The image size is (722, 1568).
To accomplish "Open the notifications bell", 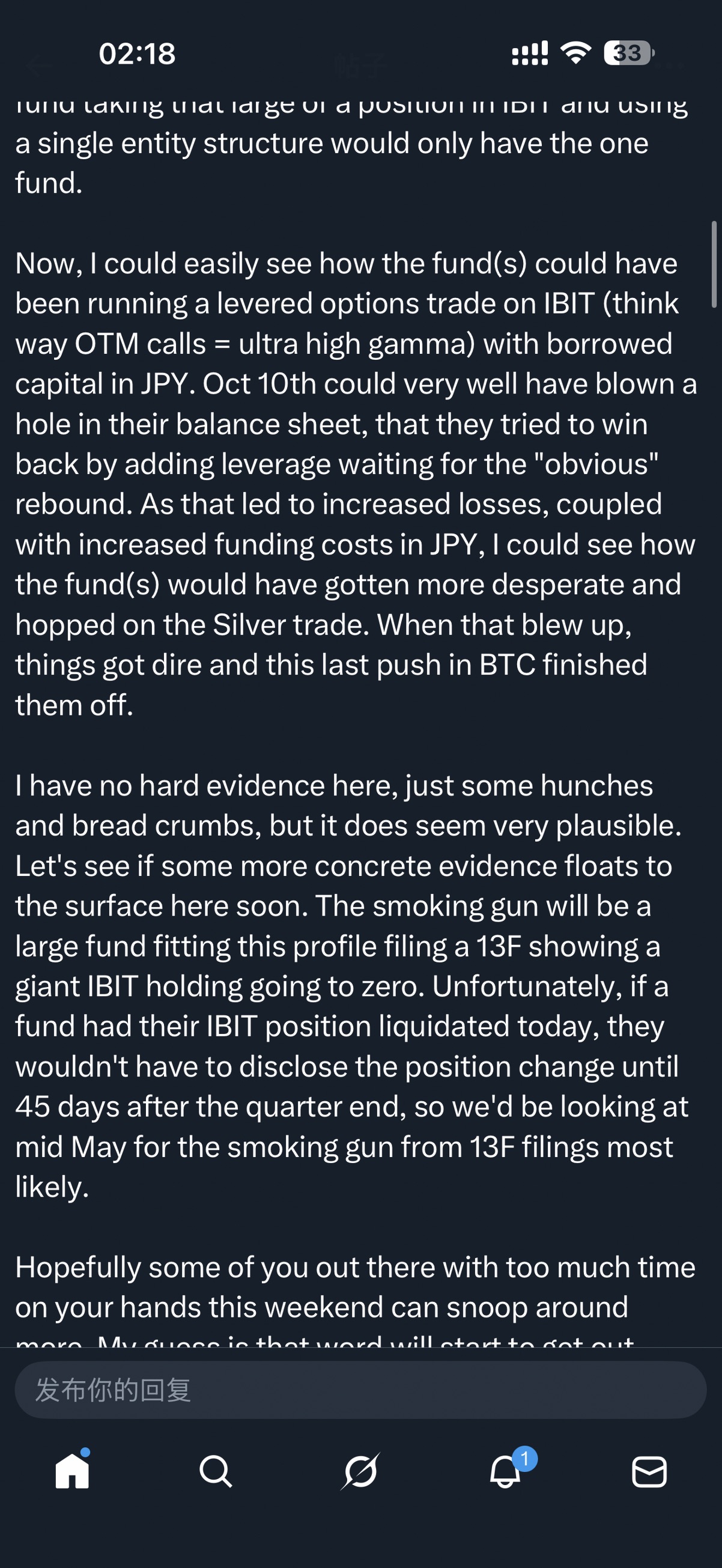I will [505, 1471].
